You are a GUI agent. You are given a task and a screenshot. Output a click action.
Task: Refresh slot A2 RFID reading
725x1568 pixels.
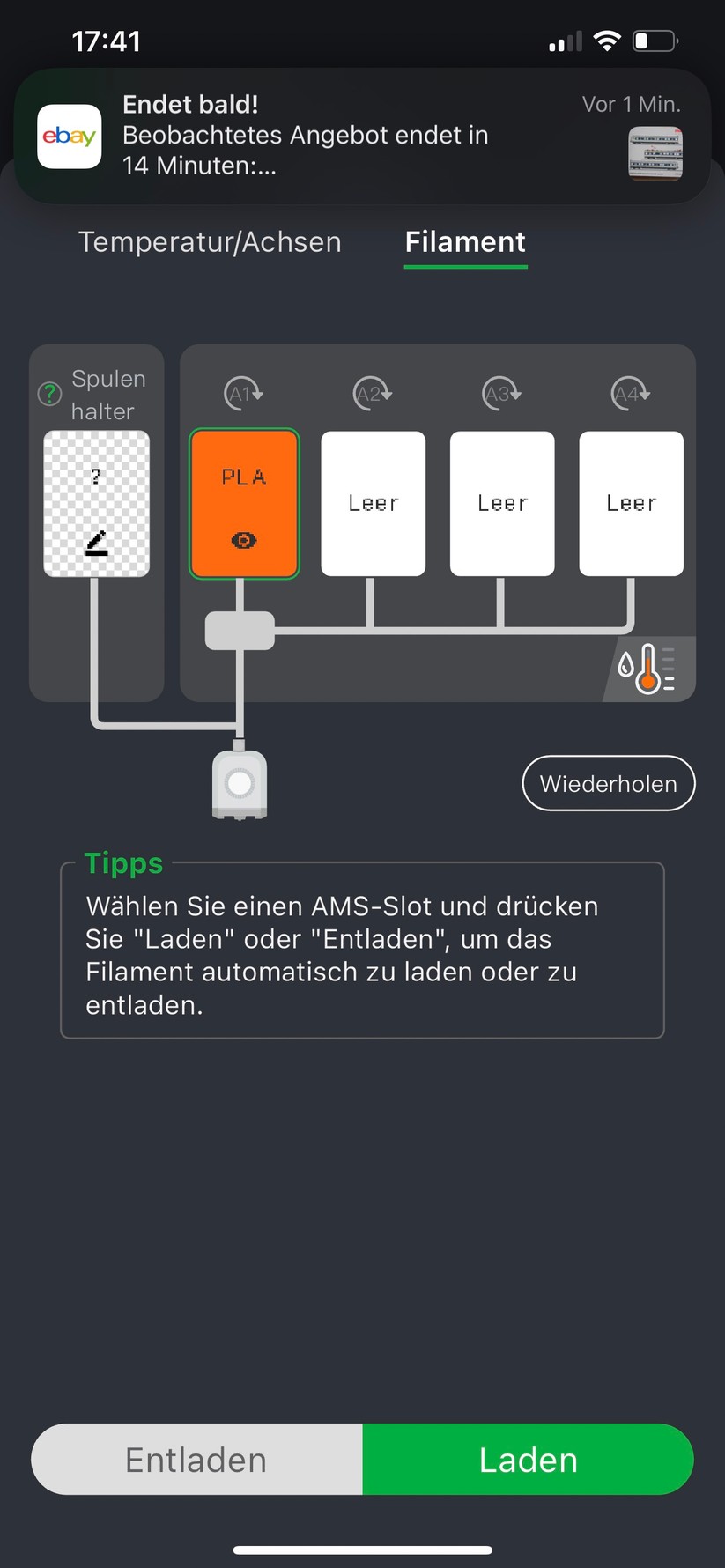tap(373, 393)
